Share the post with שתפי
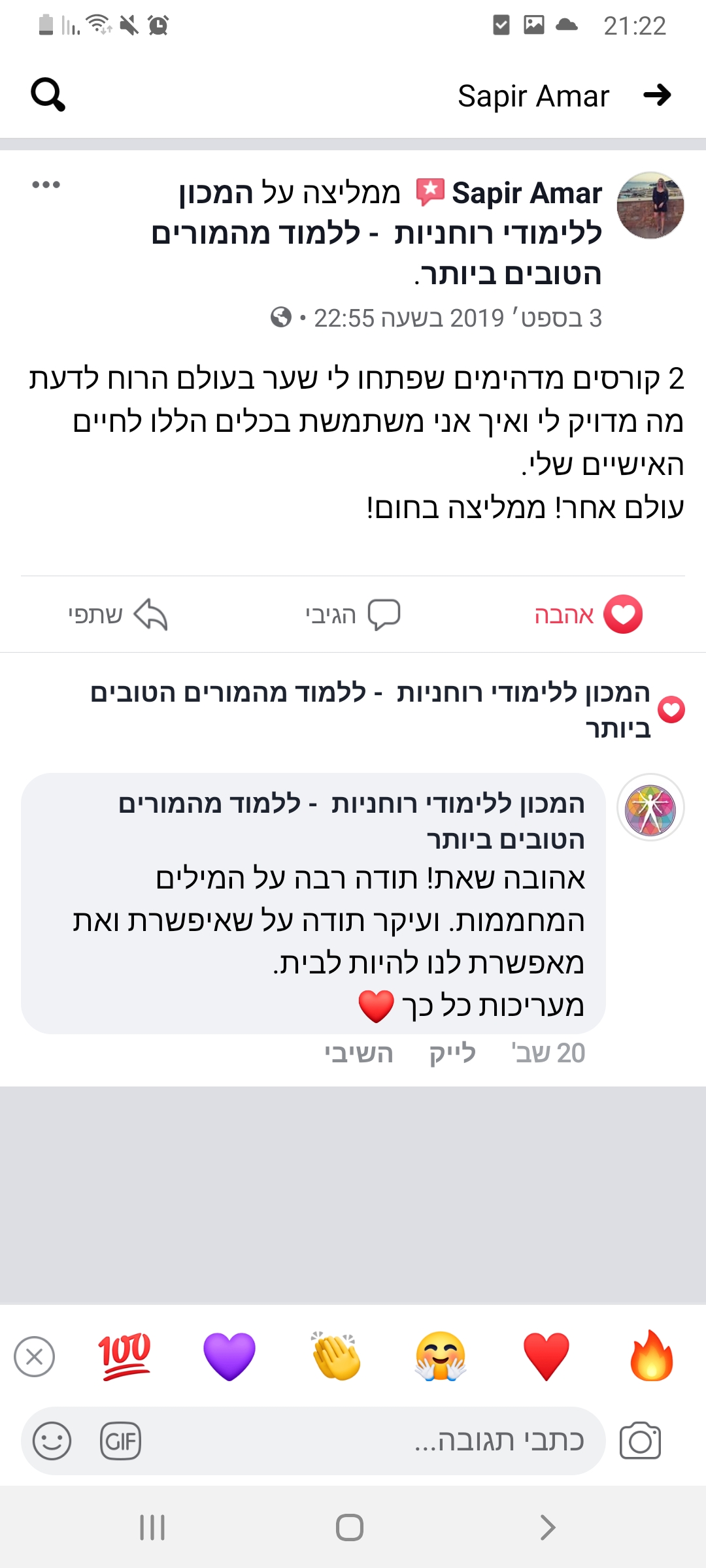The width and height of the screenshot is (706, 1568). click(x=118, y=615)
